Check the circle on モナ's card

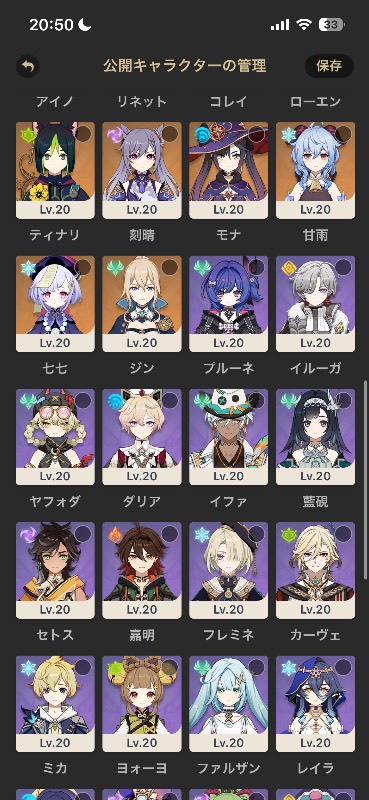coord(256,134)
